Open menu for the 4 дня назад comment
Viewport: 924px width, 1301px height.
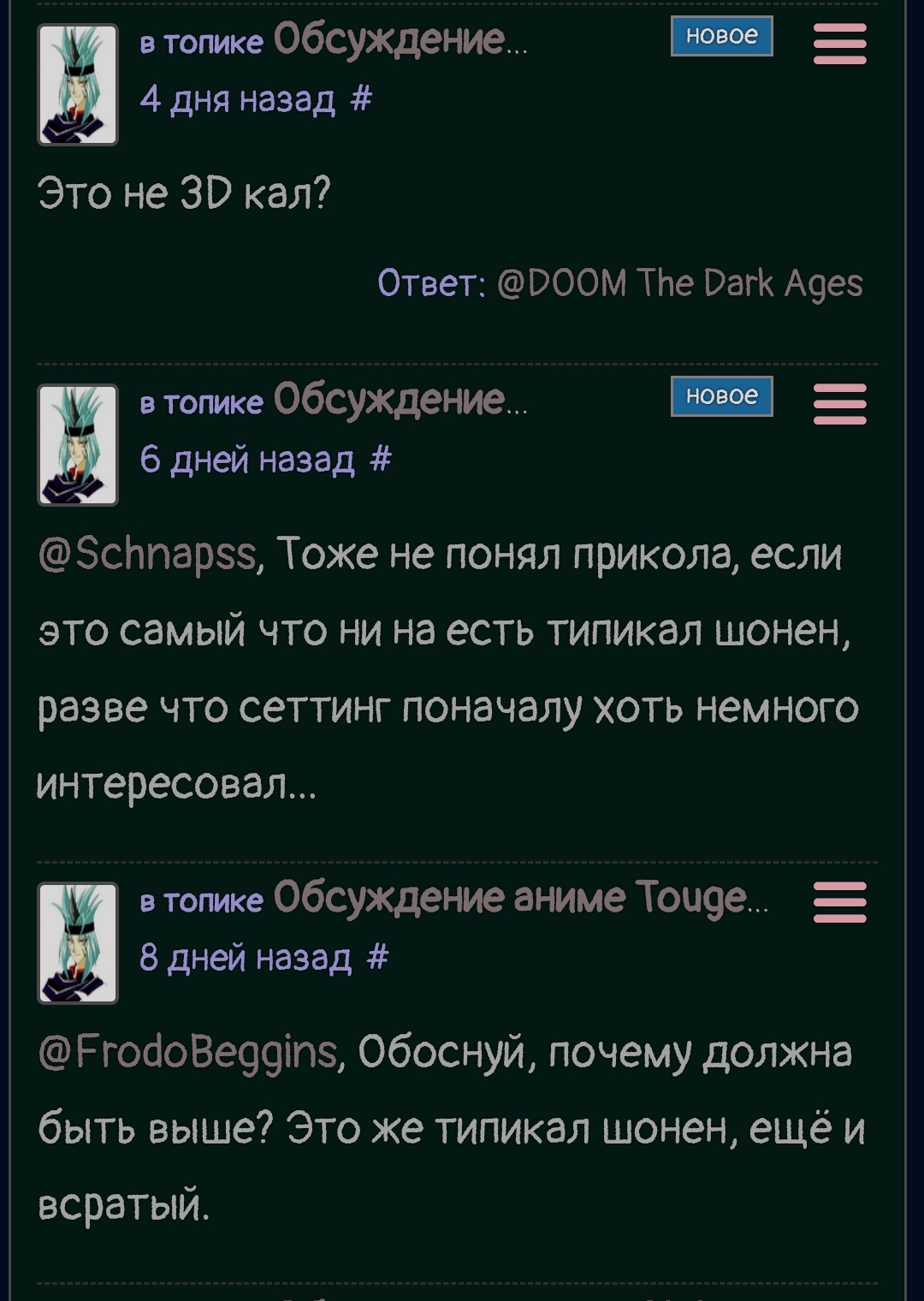[x=839, y=44]
